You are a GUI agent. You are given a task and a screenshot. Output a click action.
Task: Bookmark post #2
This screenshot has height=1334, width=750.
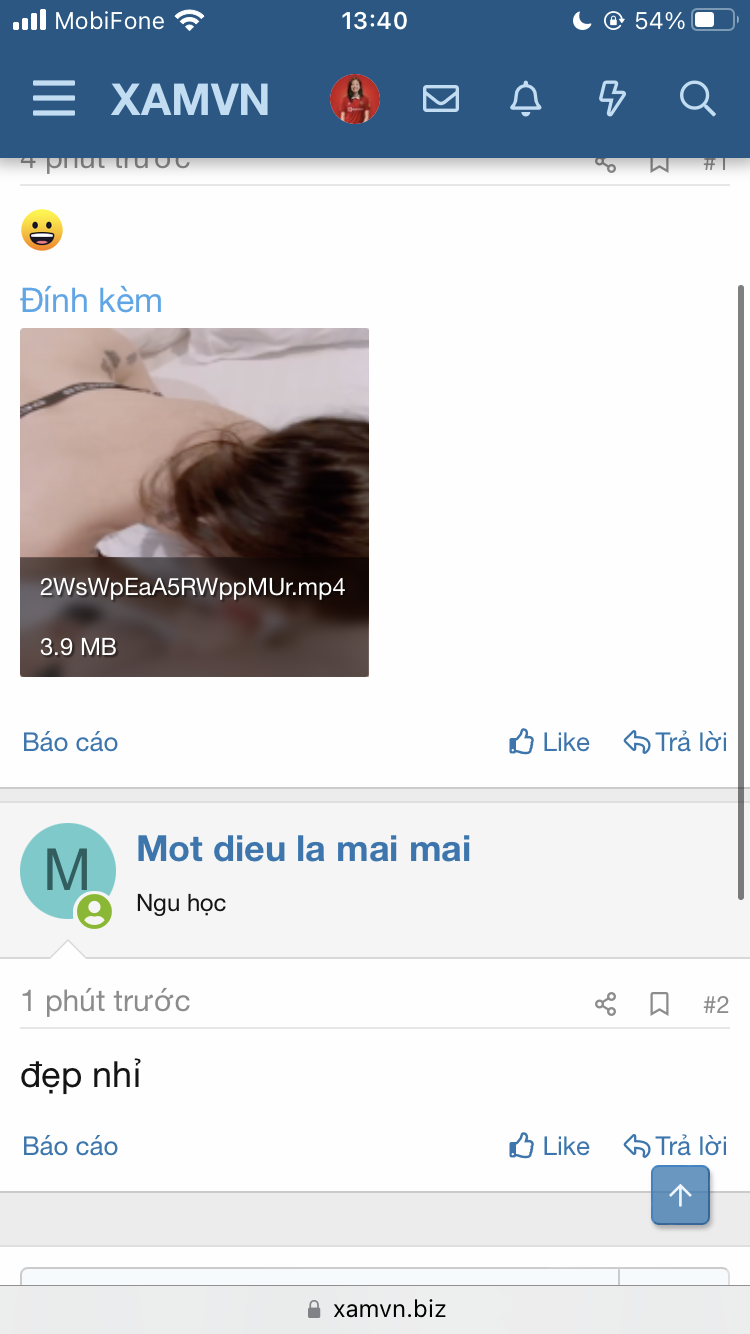[x=659, y=1004]
